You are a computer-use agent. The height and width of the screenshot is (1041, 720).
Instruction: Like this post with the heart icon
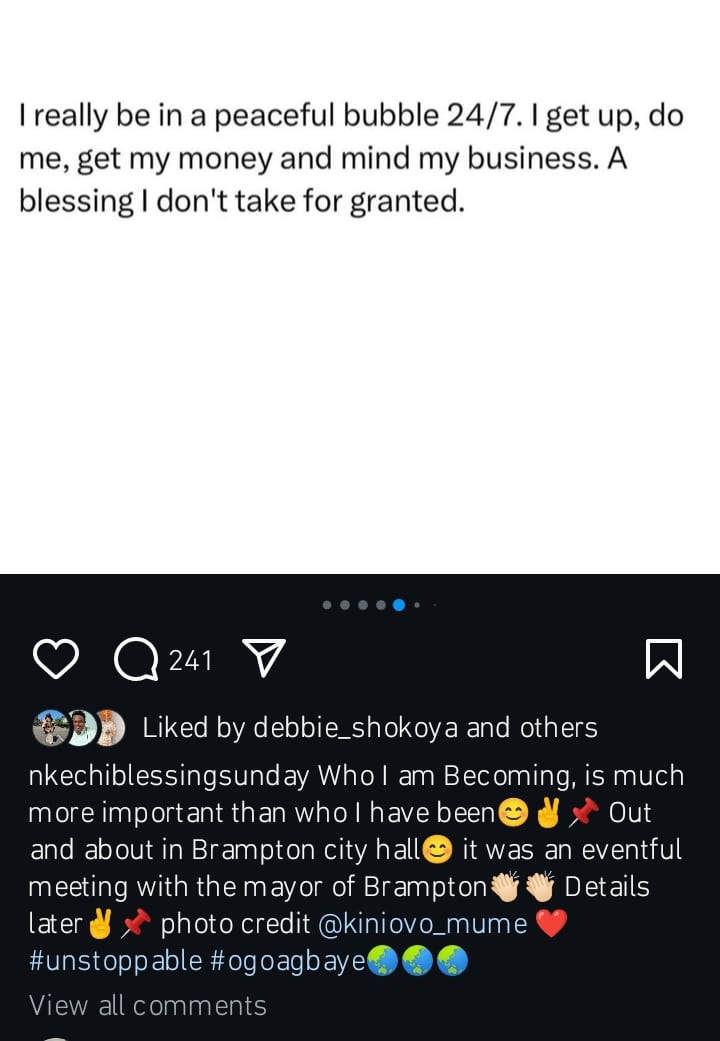pyautogui.click(x=56, y=660)
